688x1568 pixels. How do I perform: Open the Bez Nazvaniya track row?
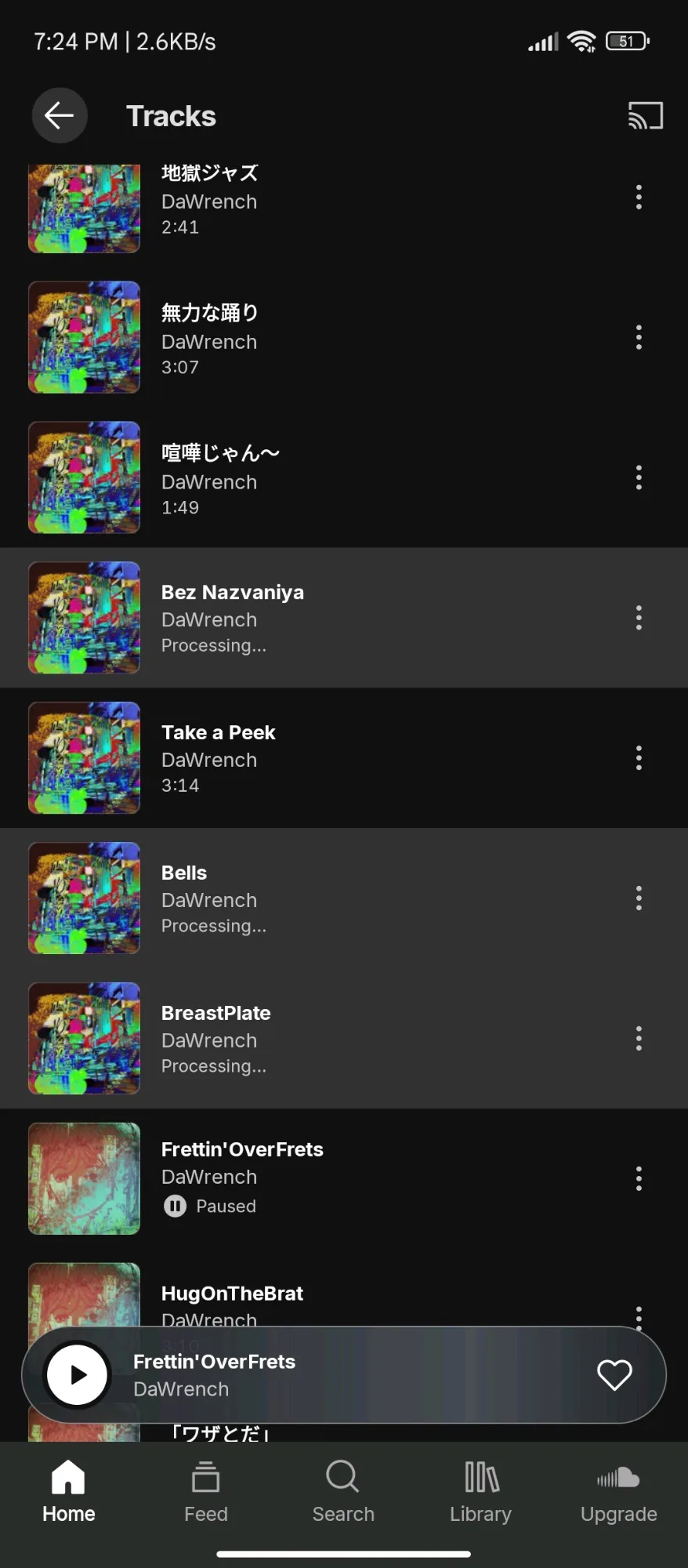coord(313,618)
